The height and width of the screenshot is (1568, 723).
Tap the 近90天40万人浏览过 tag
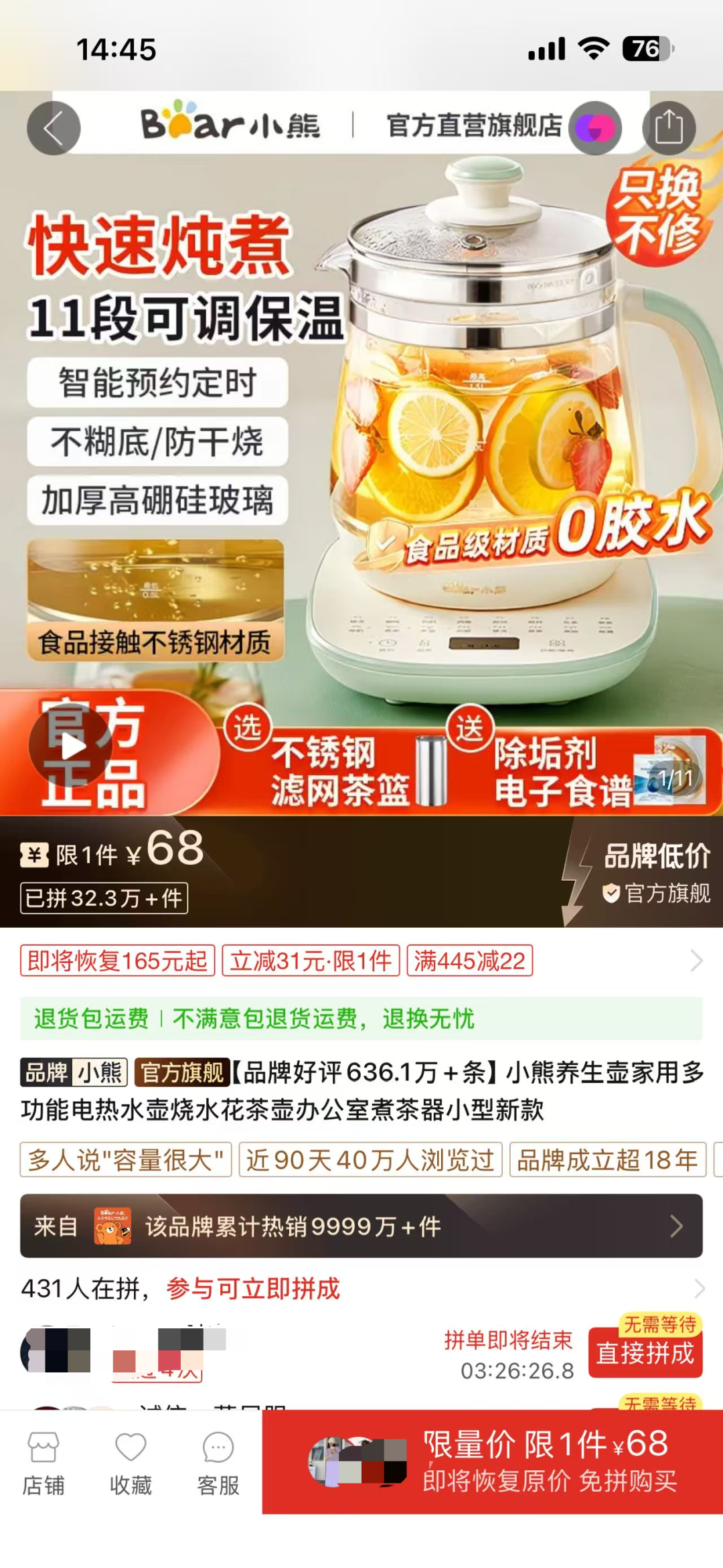coord(370,1159)
